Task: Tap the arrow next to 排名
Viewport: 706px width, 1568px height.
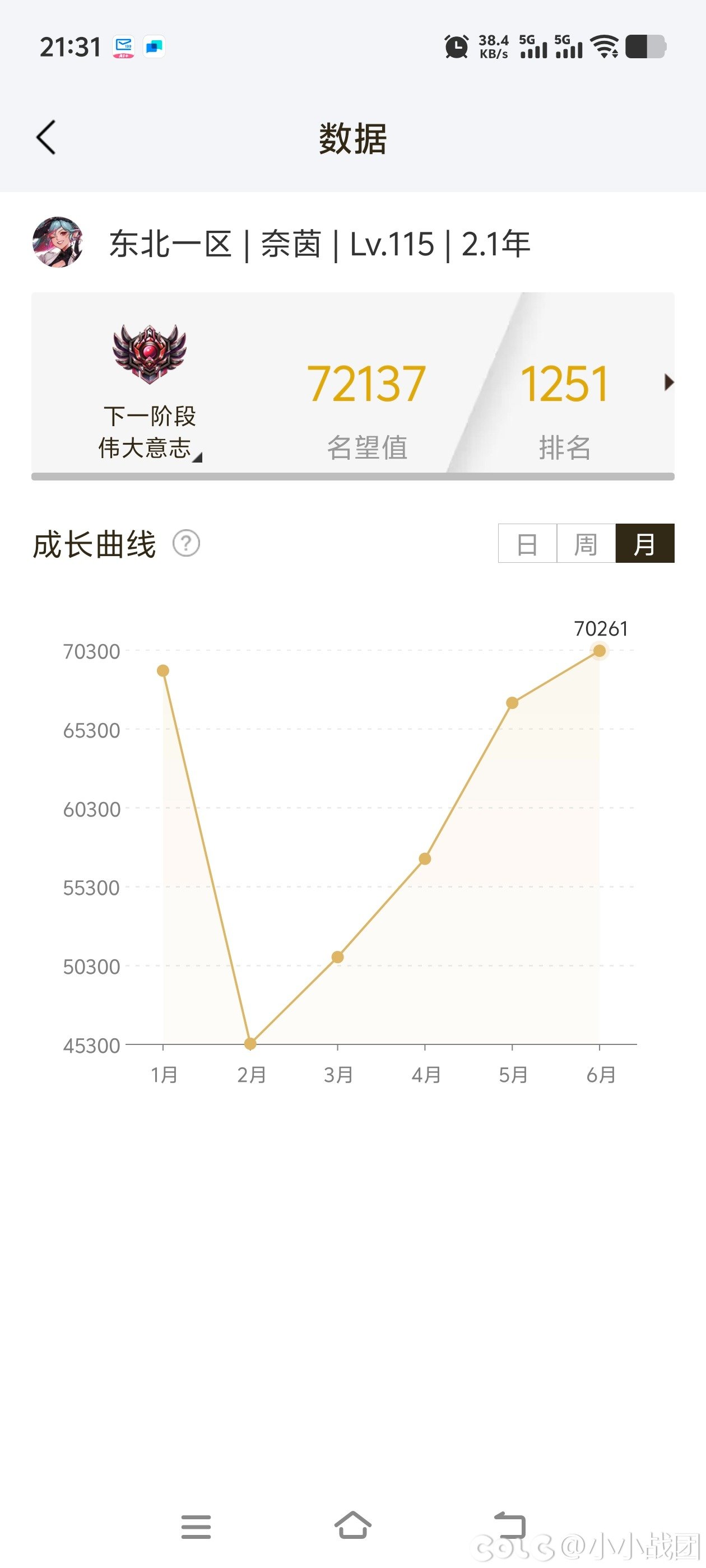Action: [x=669, y=382]
